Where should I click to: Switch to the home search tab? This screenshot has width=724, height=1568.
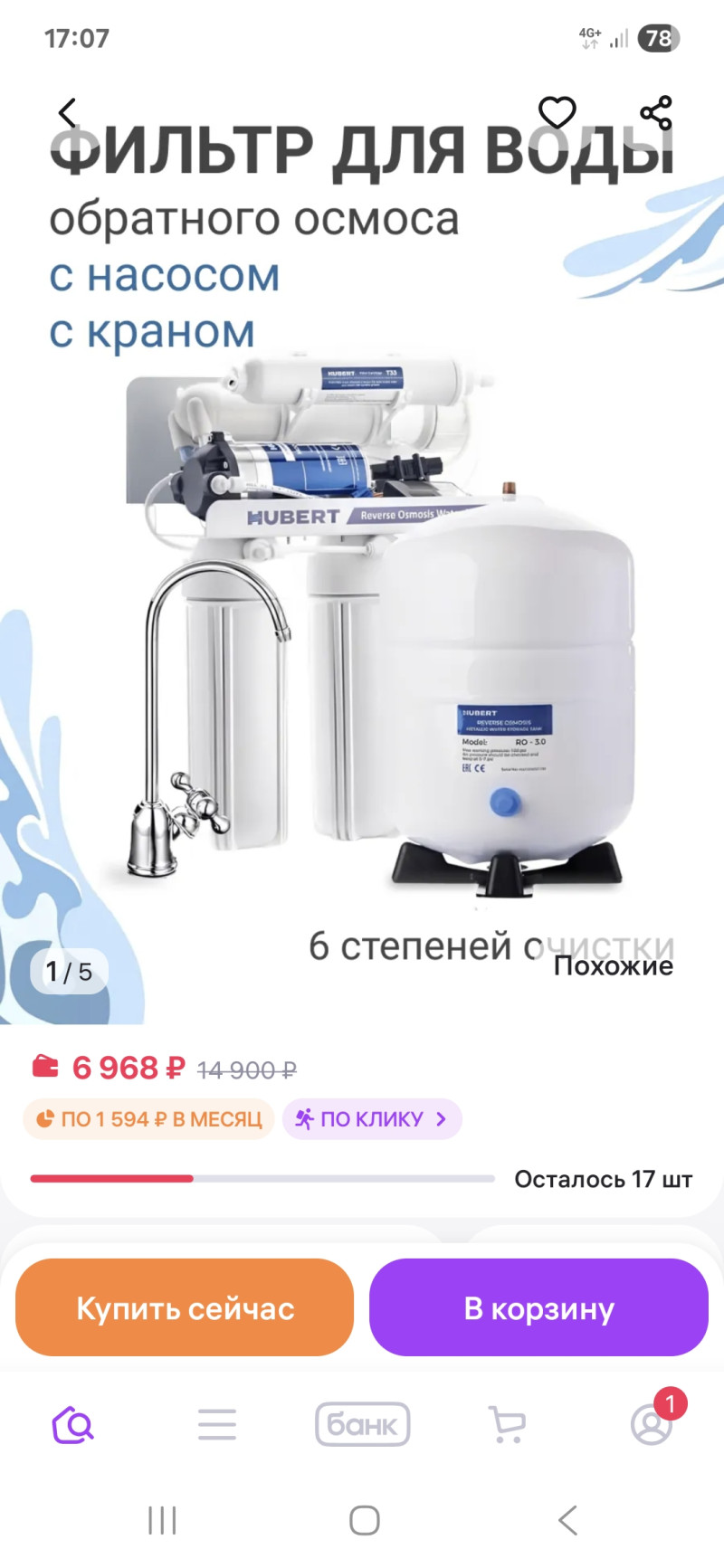[x=73, y=1425]
